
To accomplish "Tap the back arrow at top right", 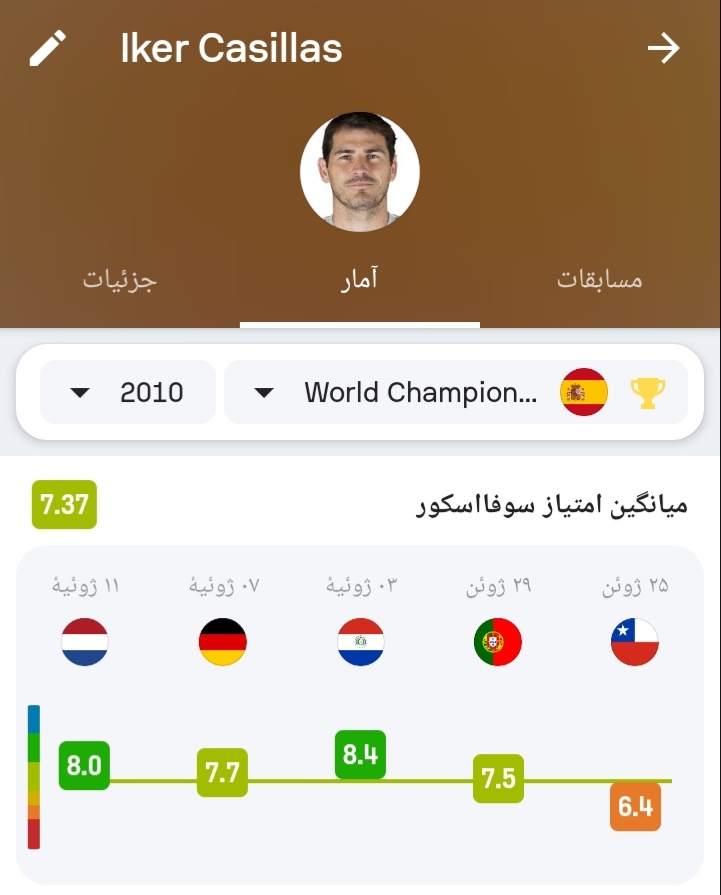I will tap(663, 48).
